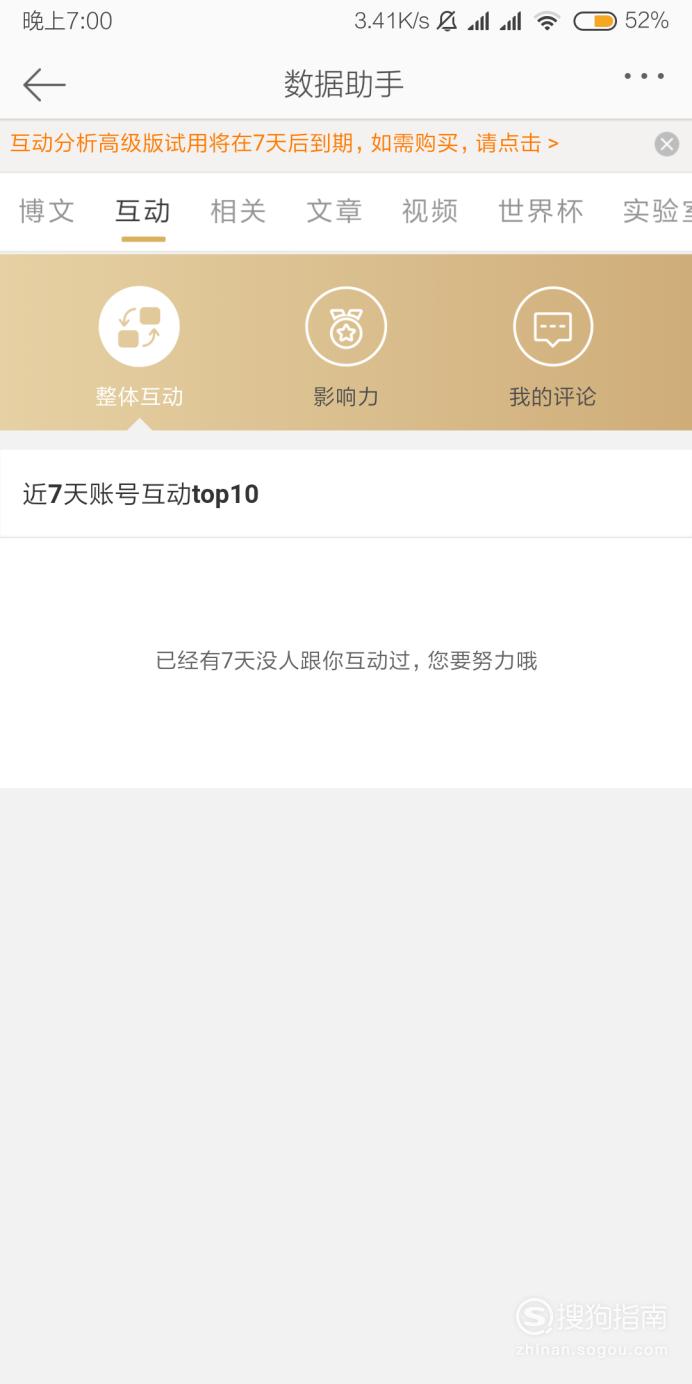Select 整体互动 section
This screenshot has width=692, height=1384.
coord(139,347)
